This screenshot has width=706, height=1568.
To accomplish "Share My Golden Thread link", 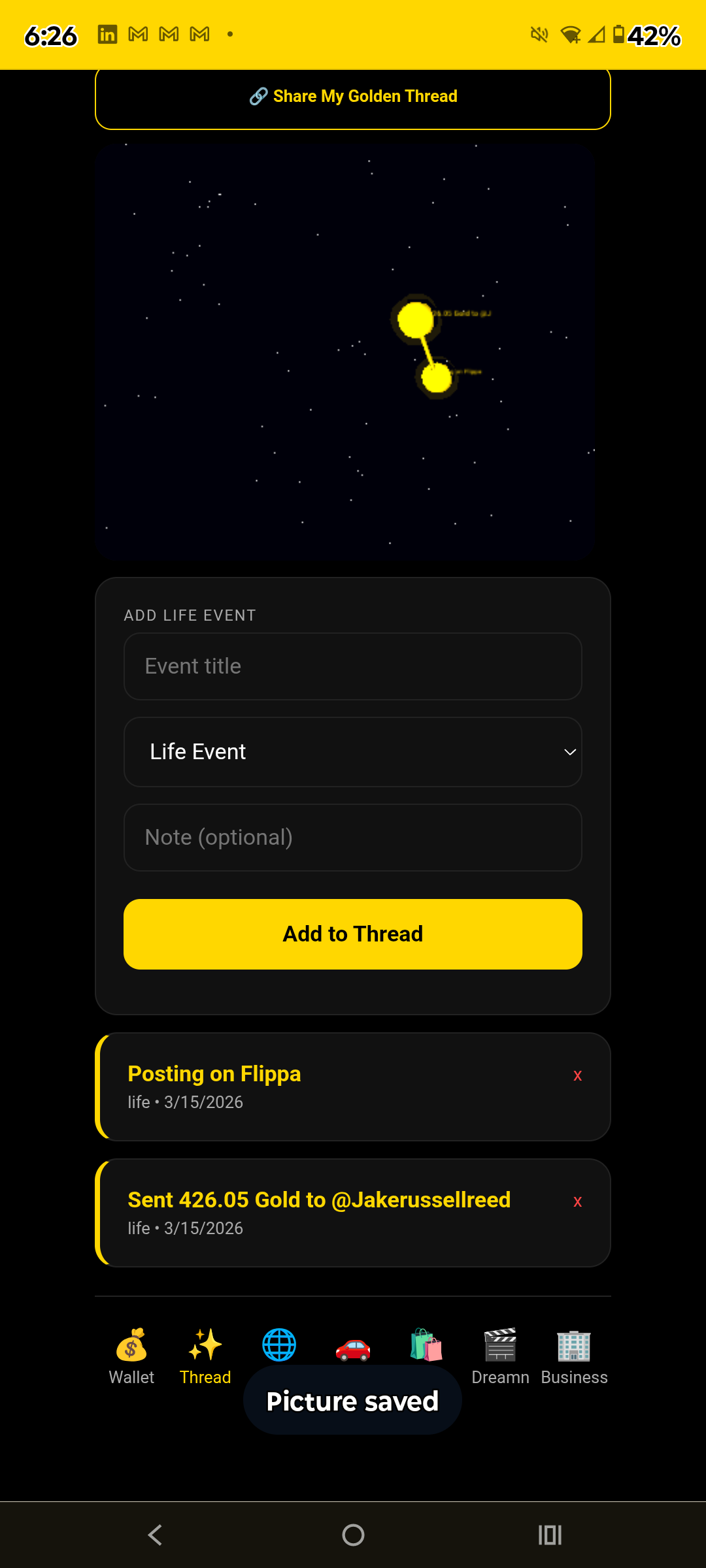I will (x=353, y=97).
